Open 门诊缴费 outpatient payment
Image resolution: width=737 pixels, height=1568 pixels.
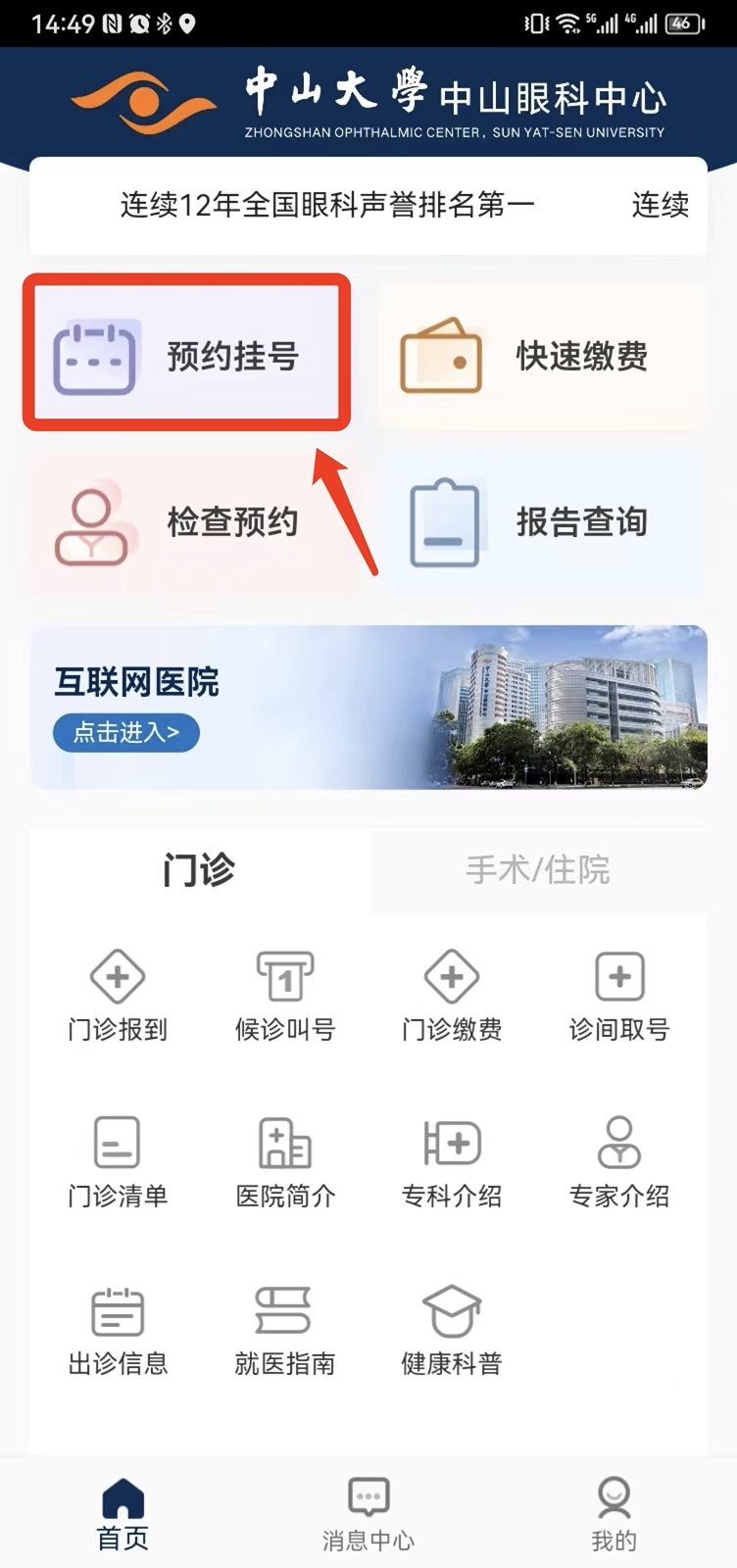tap(452, 996)
